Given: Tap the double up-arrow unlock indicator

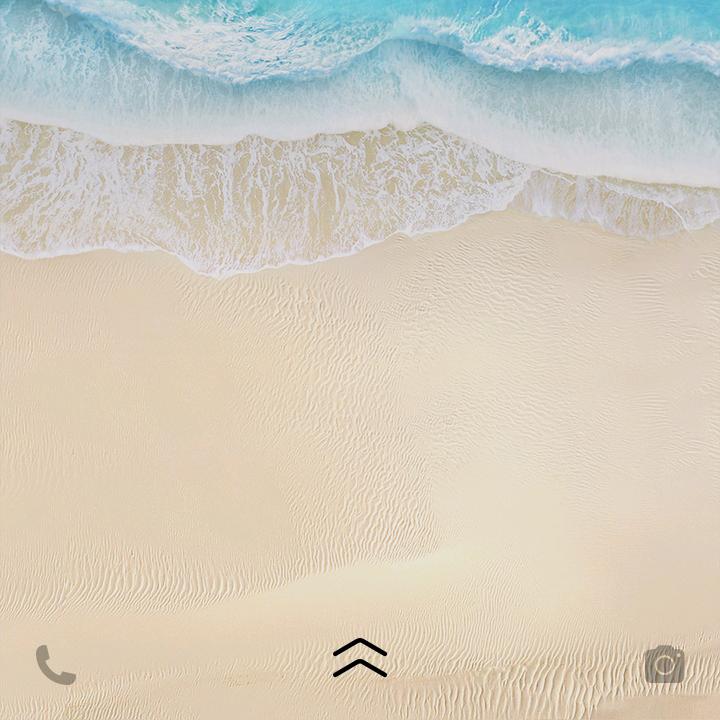Looking at the screenshot, I should 360,658.
